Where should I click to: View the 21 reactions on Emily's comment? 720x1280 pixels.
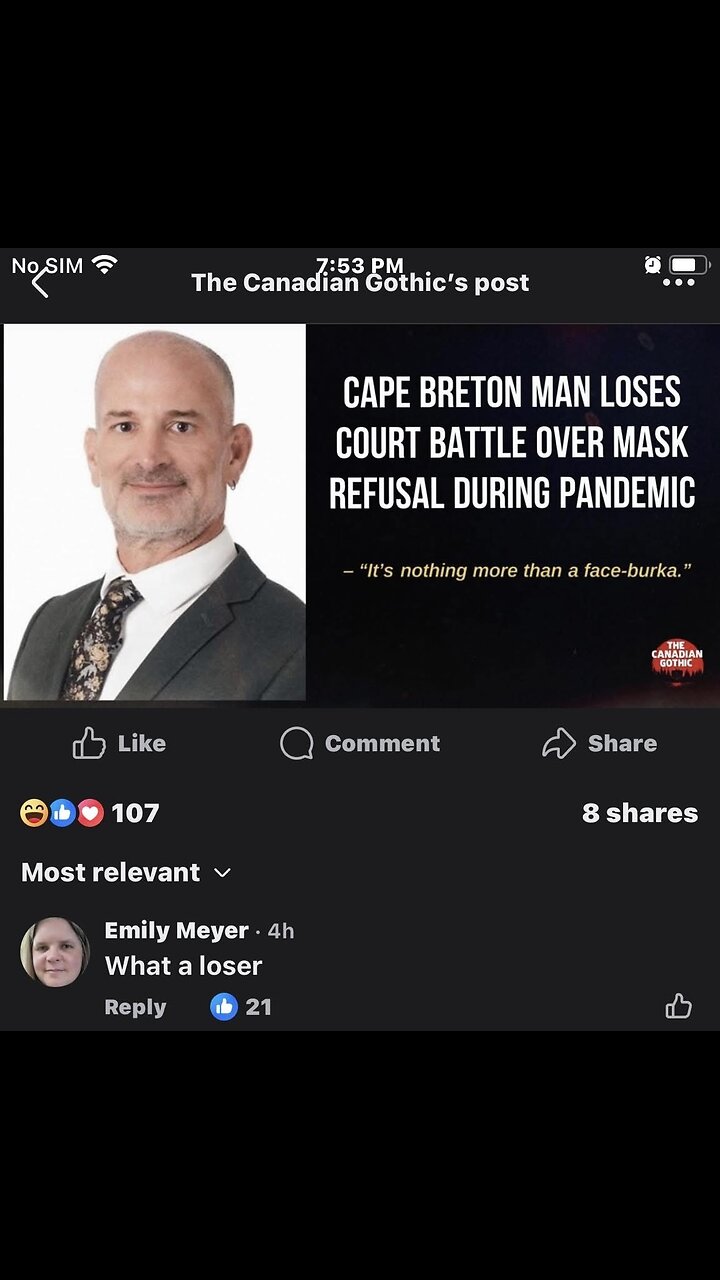pyautogui.click(x=241, y=1007)
